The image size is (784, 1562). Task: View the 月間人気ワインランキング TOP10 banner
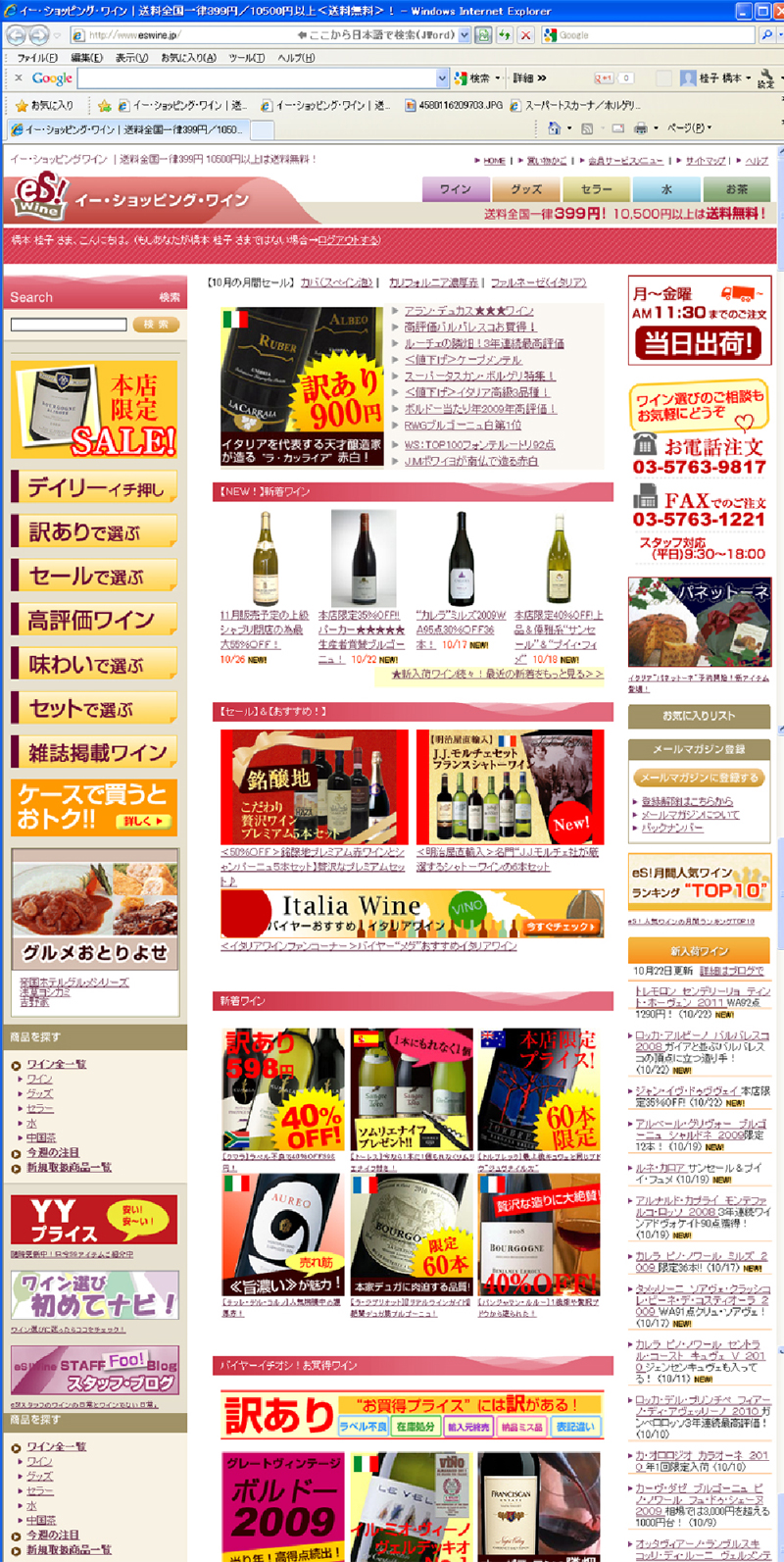click(699, 882)
